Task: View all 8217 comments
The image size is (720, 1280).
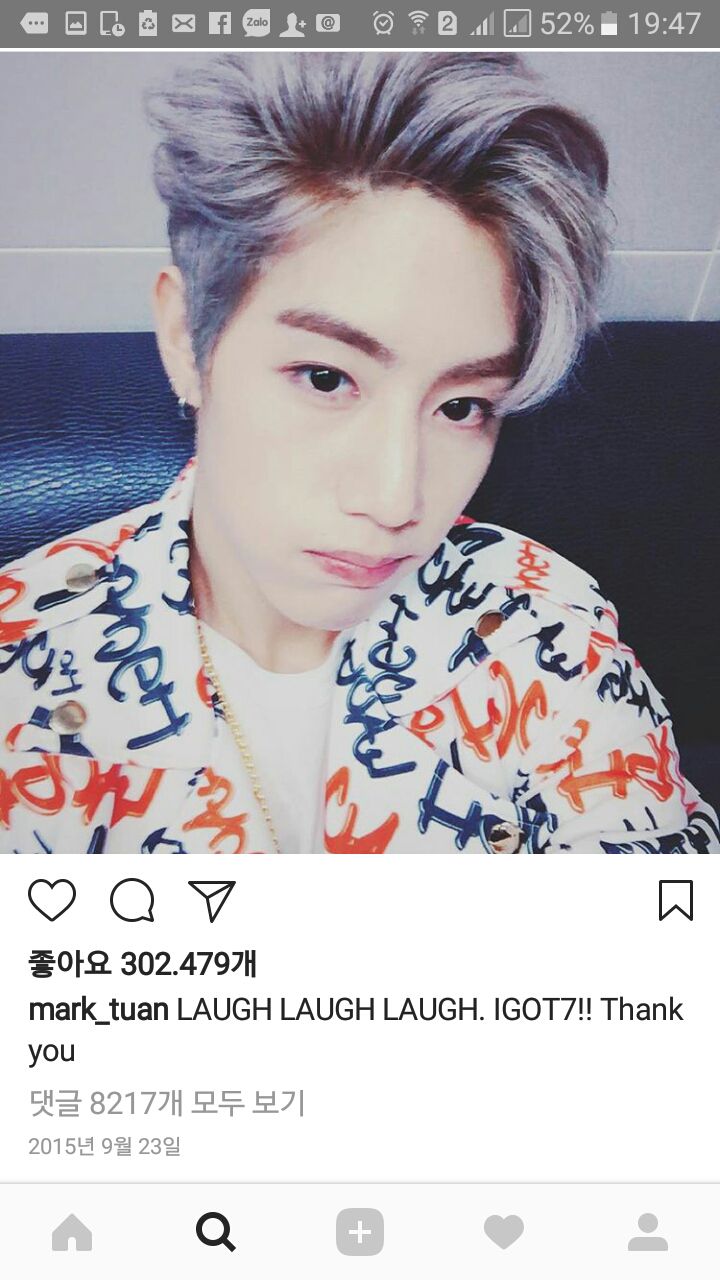Action: coord(167,1103)
